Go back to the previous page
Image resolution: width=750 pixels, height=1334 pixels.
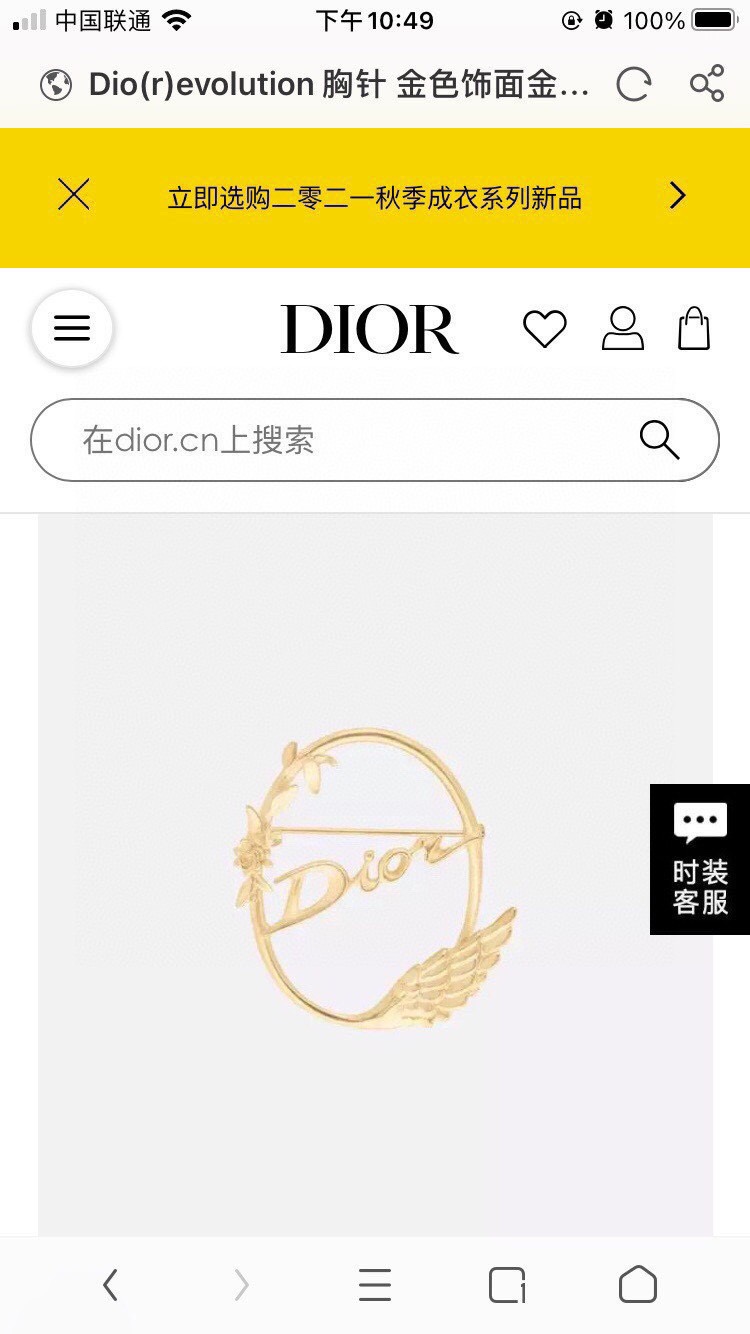point(111,1285)
